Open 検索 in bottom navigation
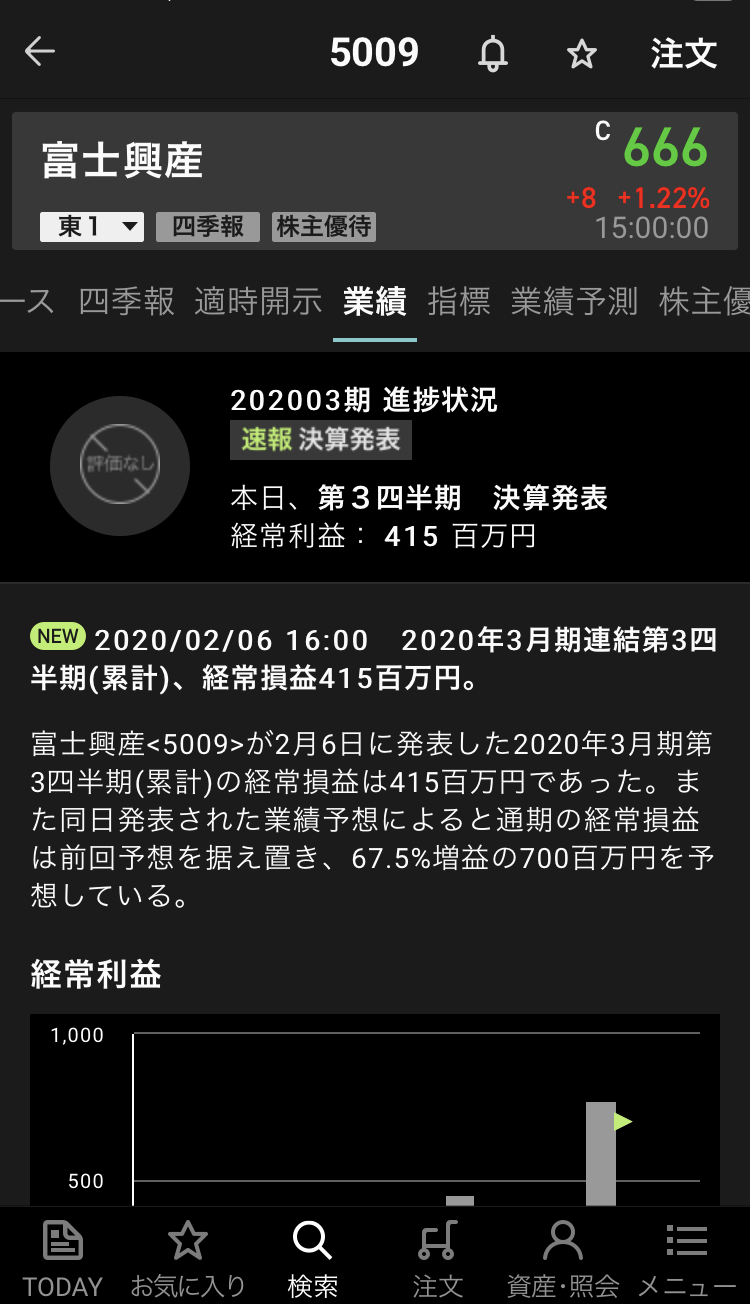This screenshot has width=750, height=1304. coord(312,1258)
